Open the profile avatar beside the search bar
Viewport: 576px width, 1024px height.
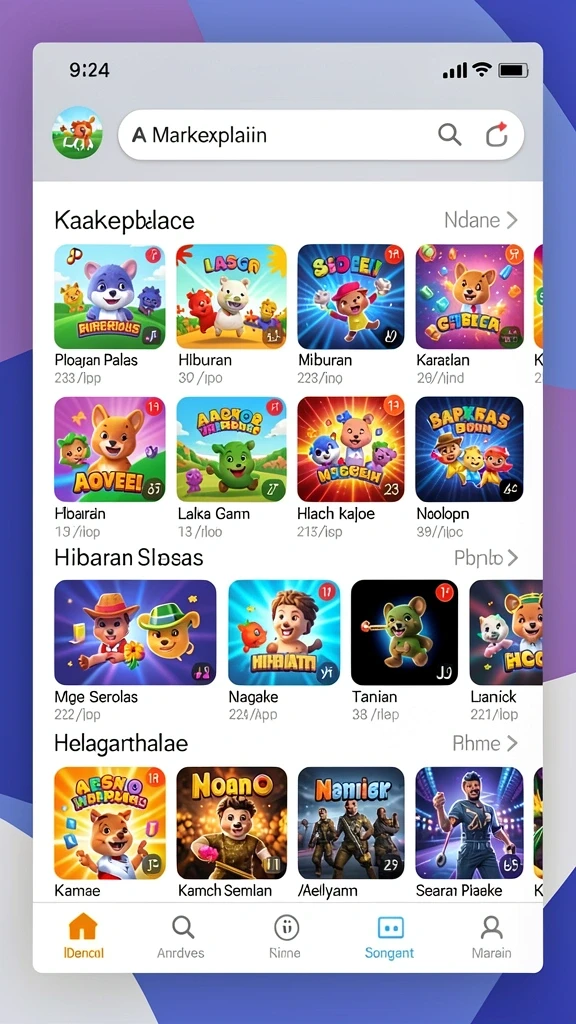coord(78,133)
